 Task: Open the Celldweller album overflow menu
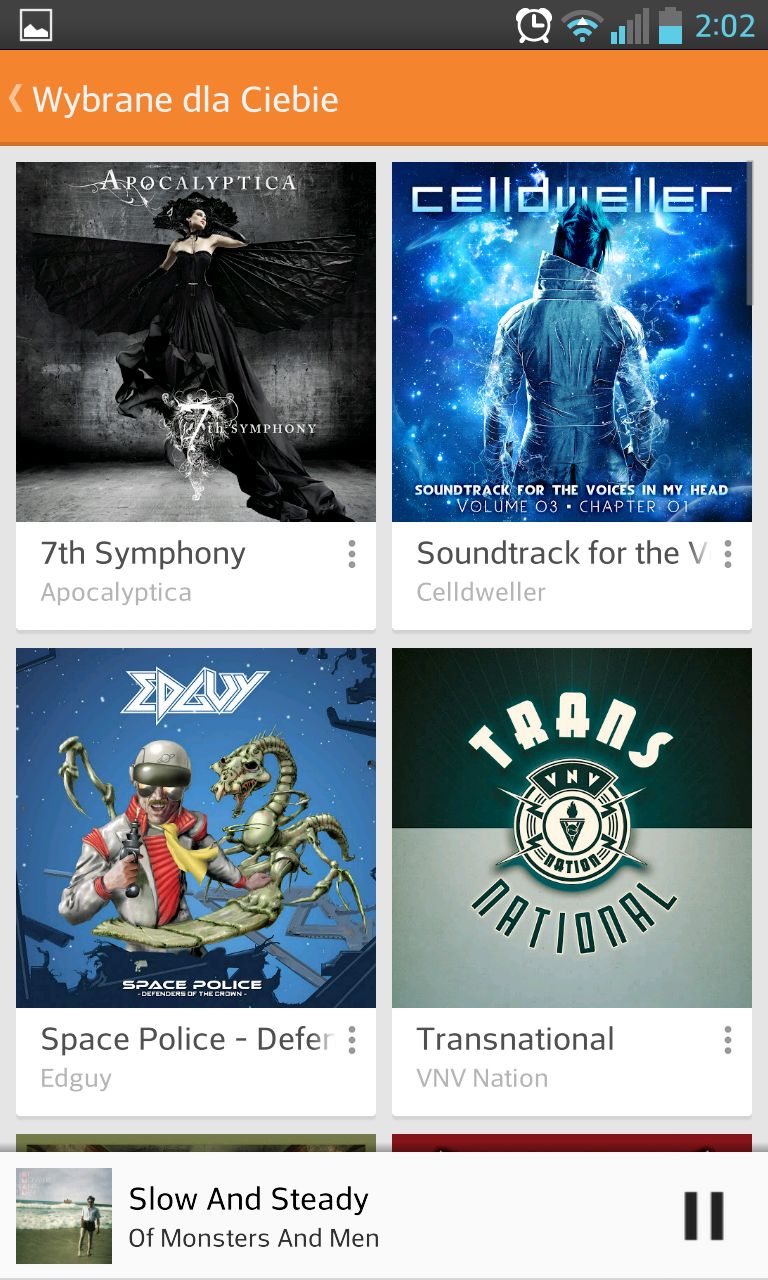click(727, 554)
